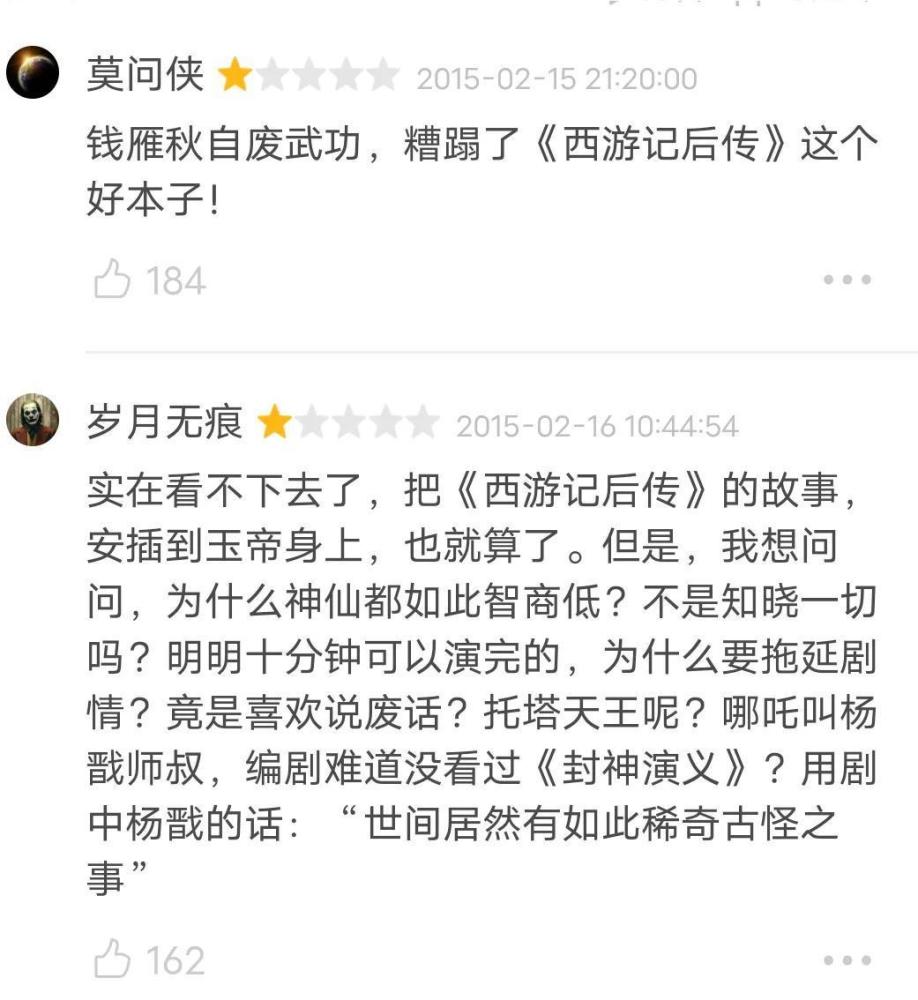Like 莫问侠's review
Screen dimensions: 918x1000
point(112,281)
